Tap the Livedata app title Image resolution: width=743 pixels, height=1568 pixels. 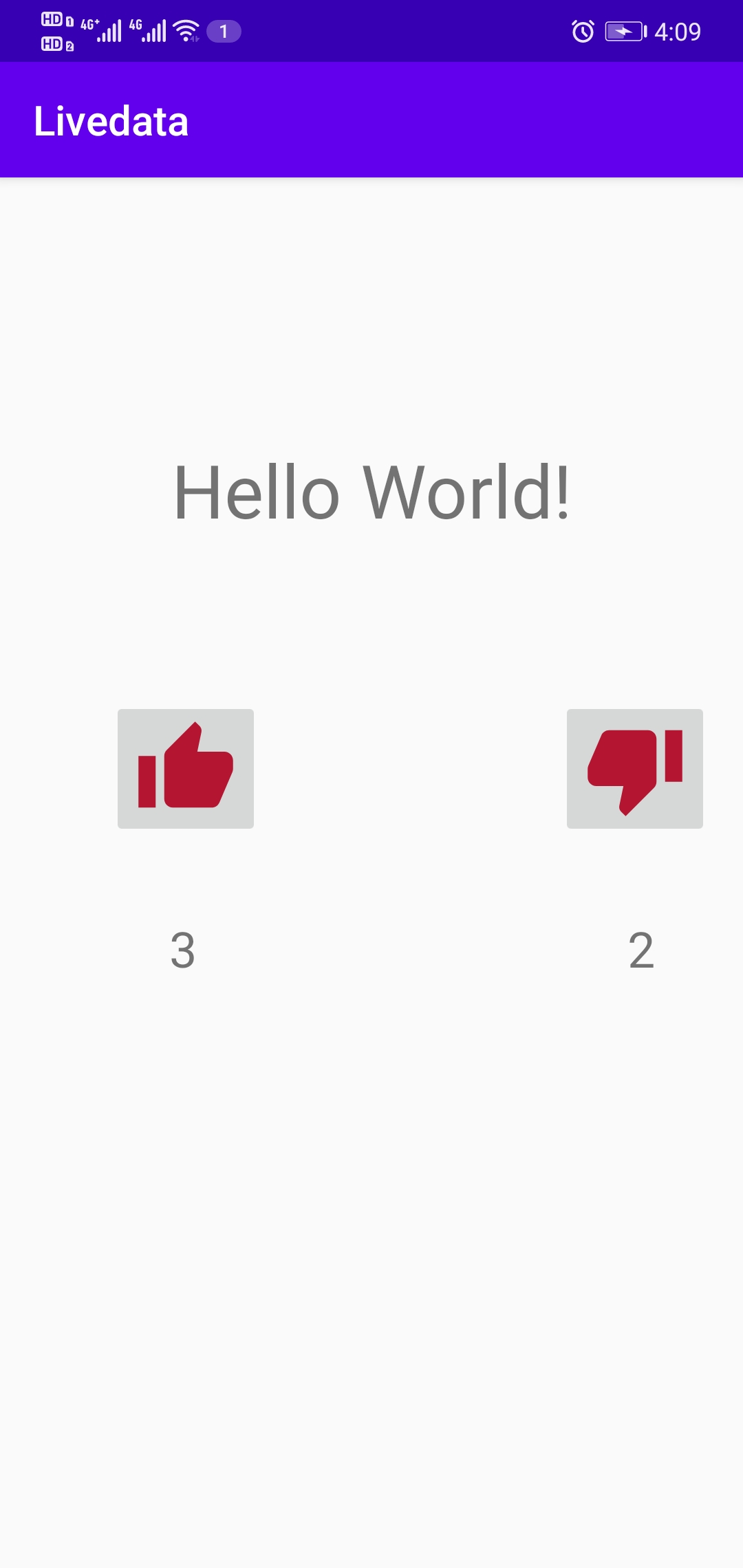111,122
